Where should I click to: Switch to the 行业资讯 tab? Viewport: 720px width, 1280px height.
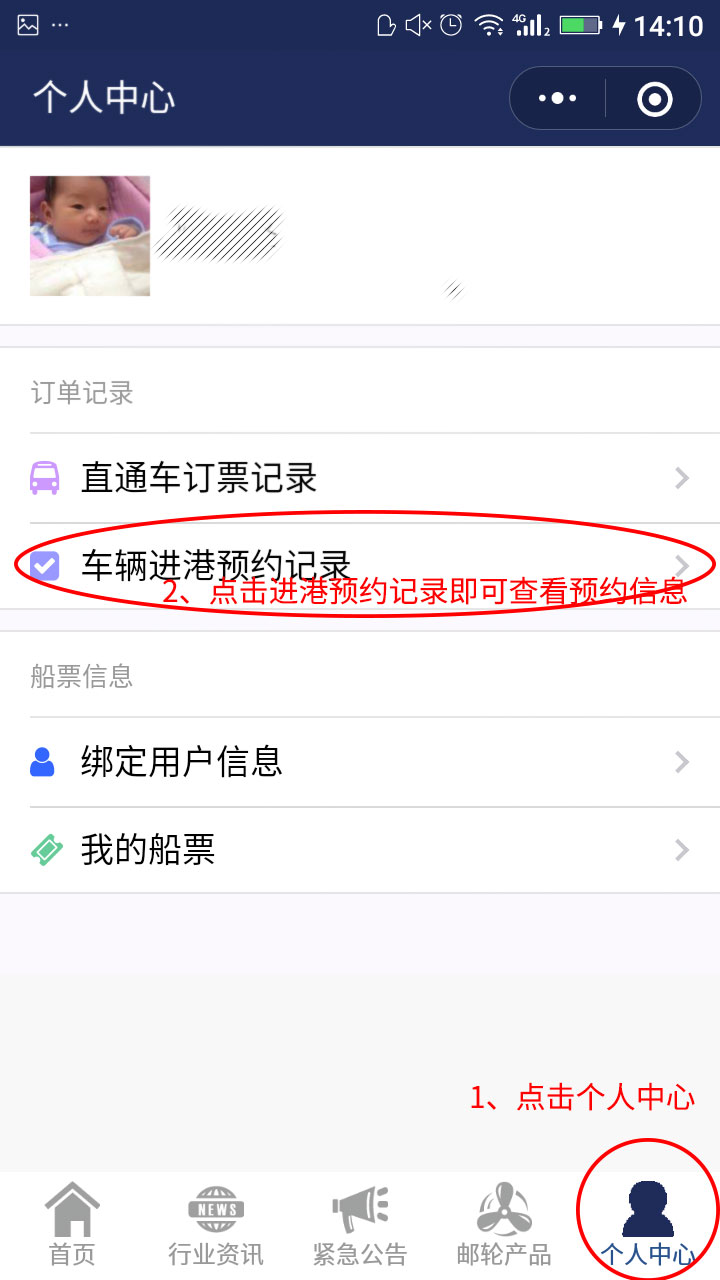pyautogui.click(x=216, y=1225)
